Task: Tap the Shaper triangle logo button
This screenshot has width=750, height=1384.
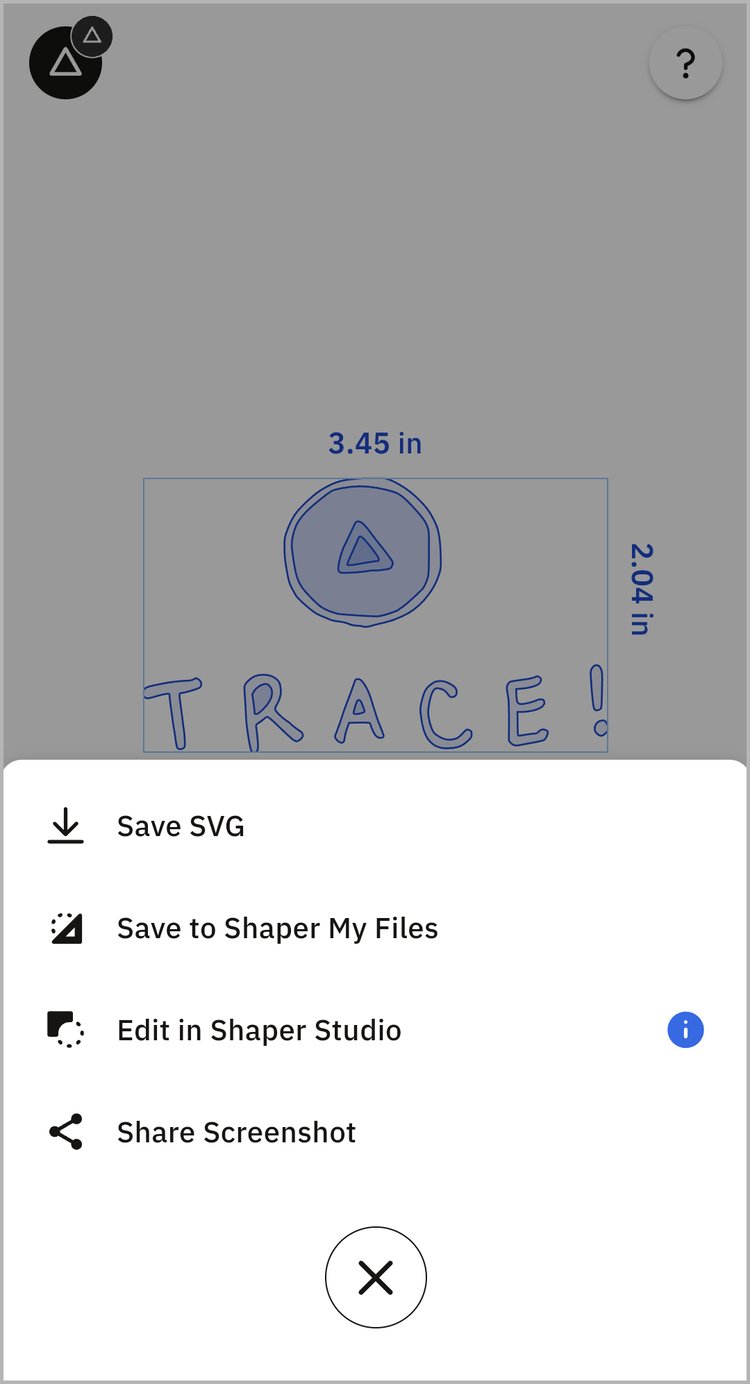Action: coord(64,63)
